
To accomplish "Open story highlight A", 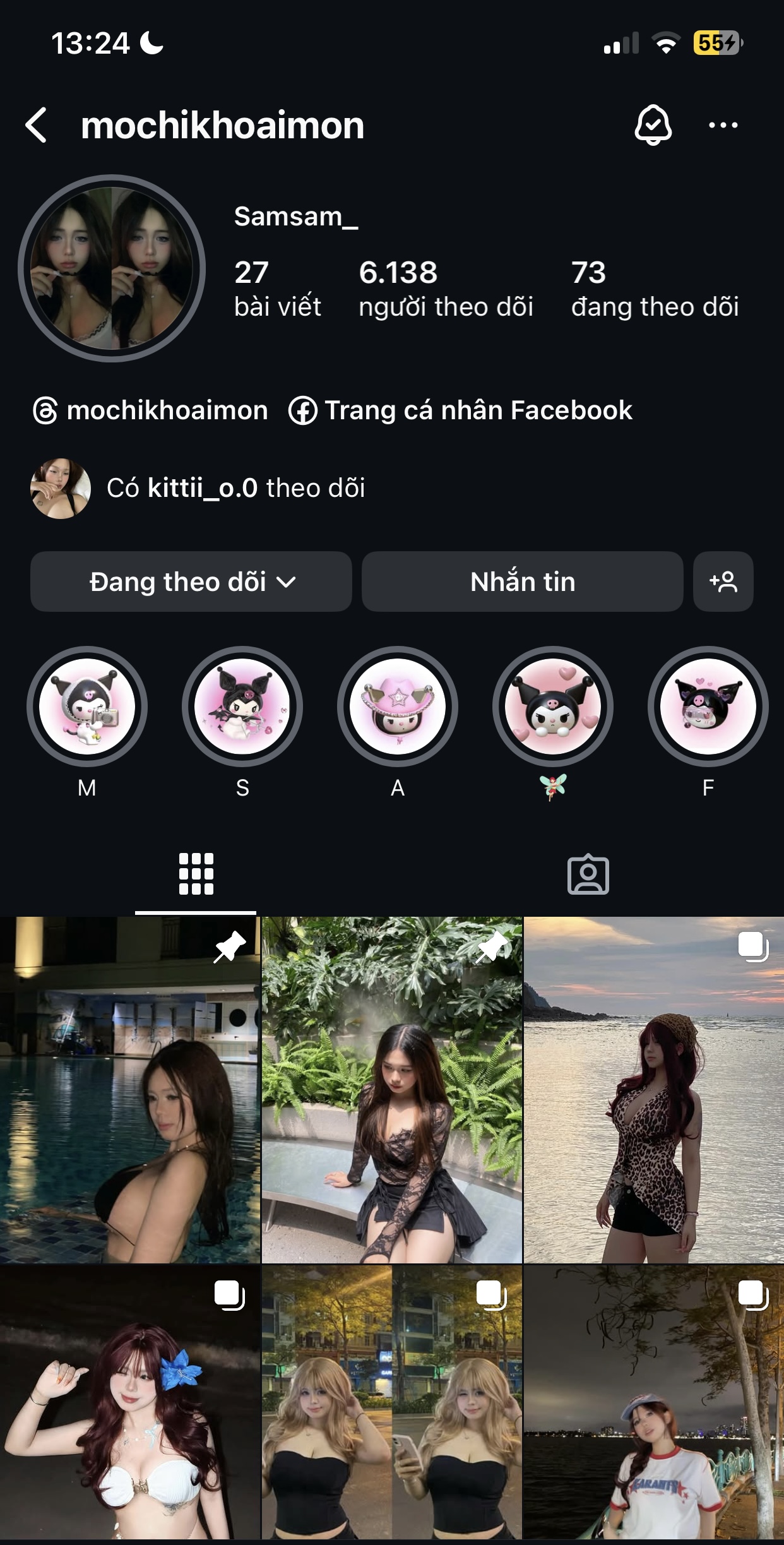I will tap(398, 706).
